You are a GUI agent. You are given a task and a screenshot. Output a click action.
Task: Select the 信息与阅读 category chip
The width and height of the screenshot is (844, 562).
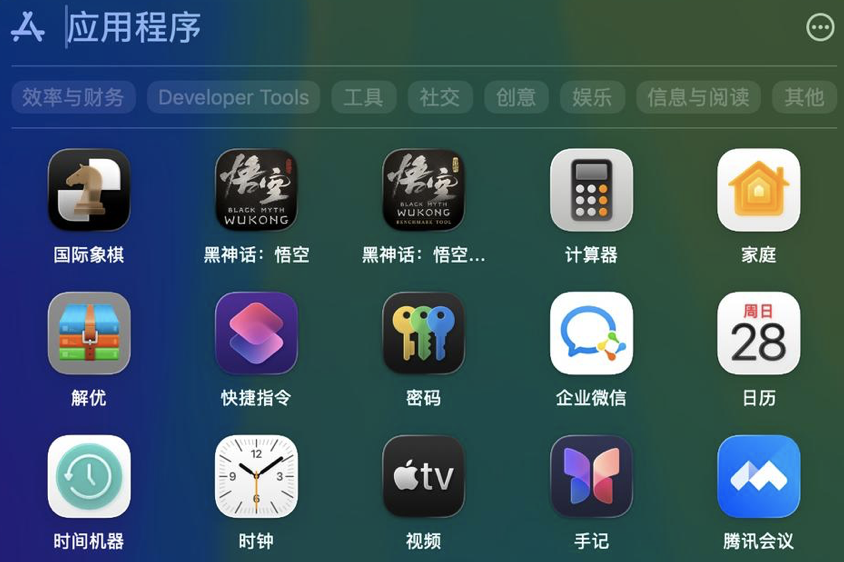[698, 97]
